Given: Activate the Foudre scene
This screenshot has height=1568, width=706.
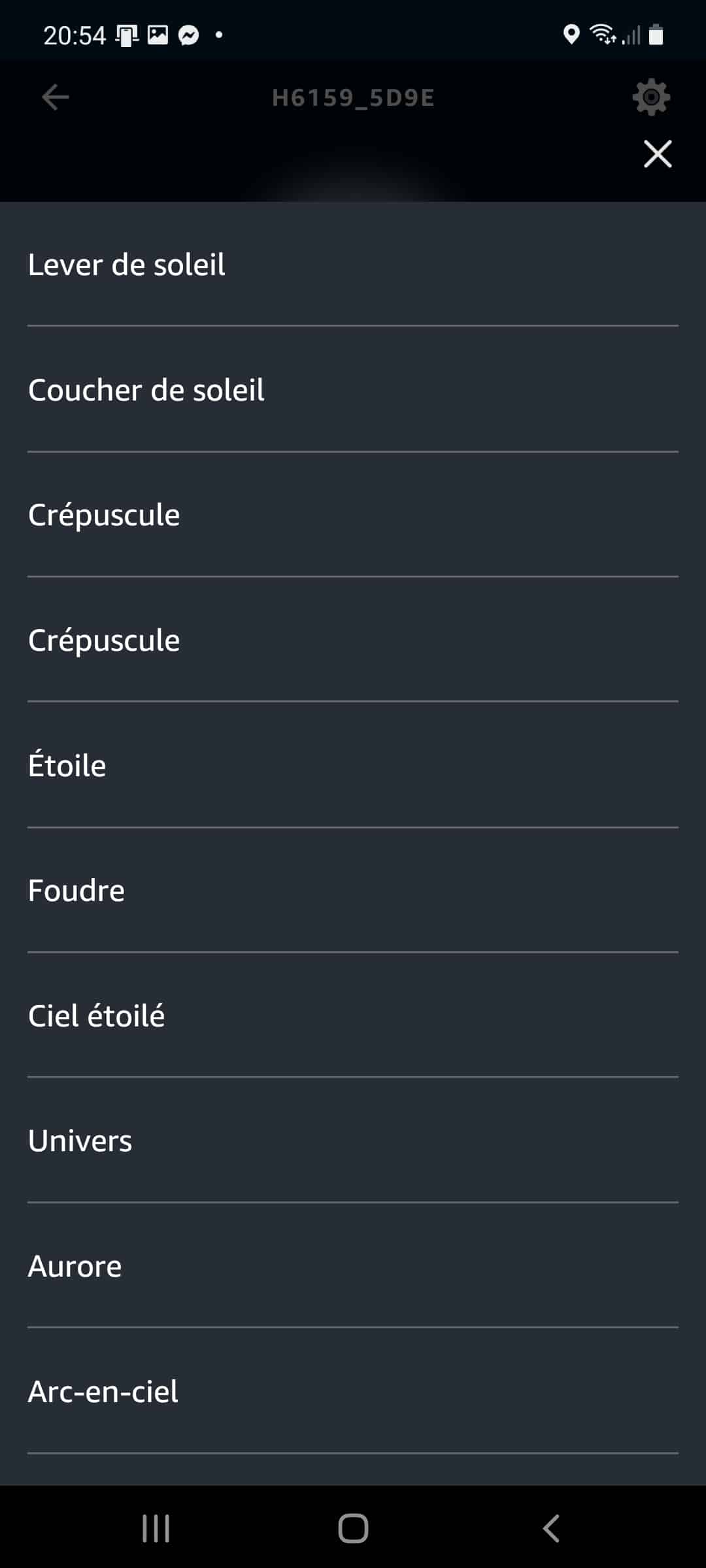Looking at the screenshot, I should tap(353, 890).
